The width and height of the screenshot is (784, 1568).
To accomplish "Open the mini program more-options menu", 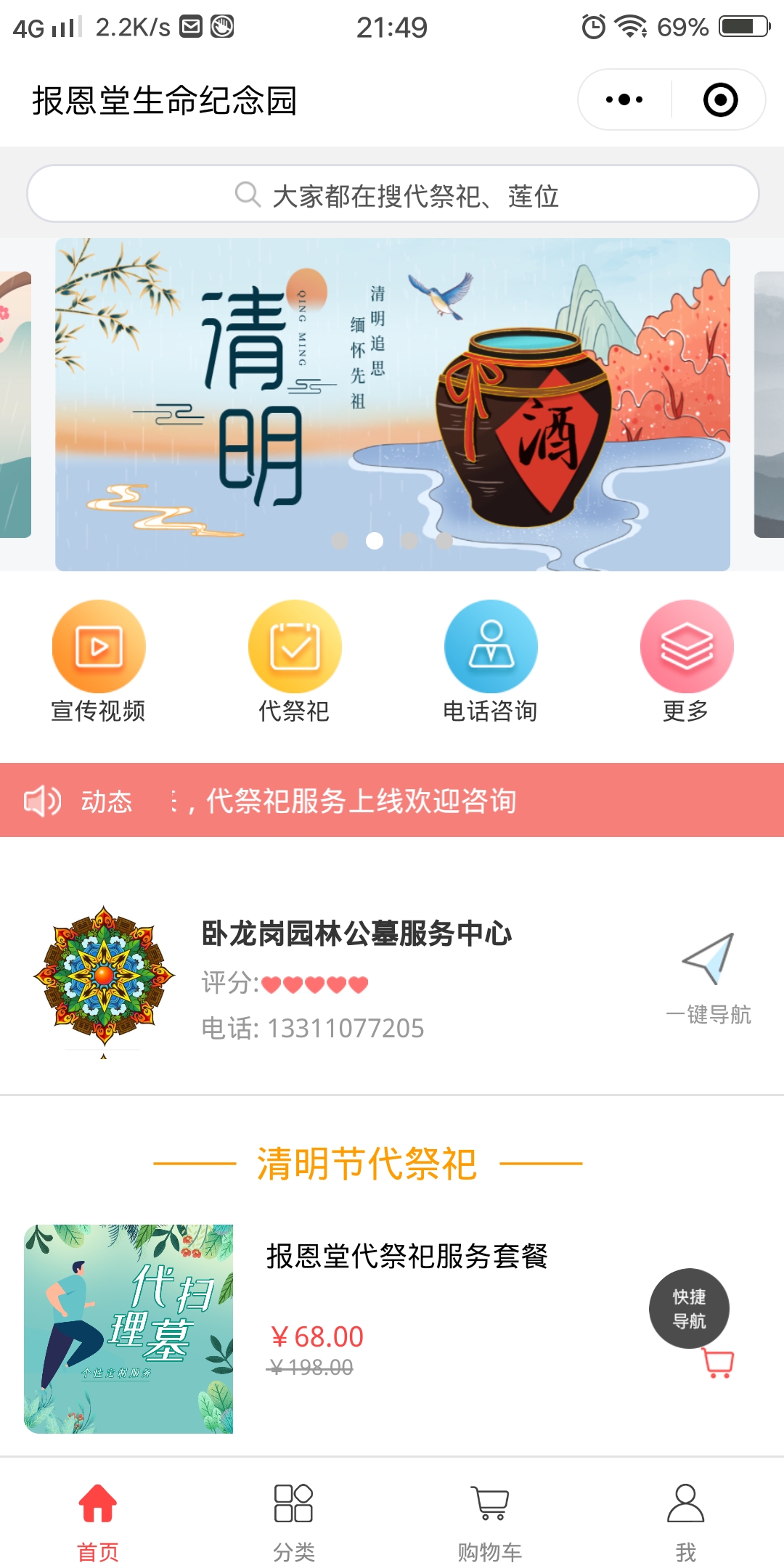I will tap(624, 100).
